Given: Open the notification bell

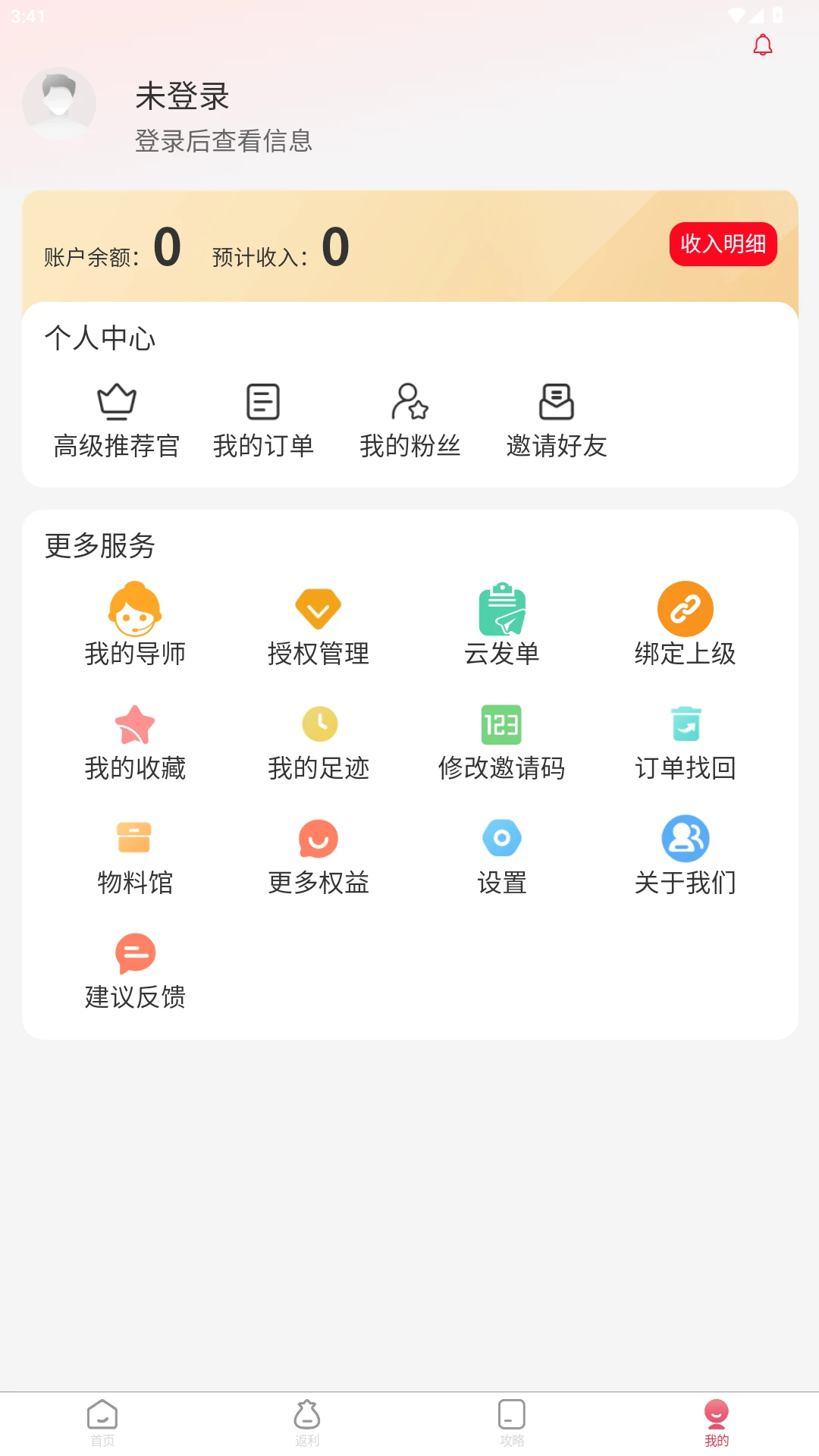Looking at the screenshot, I should pyautogui.click(x=763, y=44).
